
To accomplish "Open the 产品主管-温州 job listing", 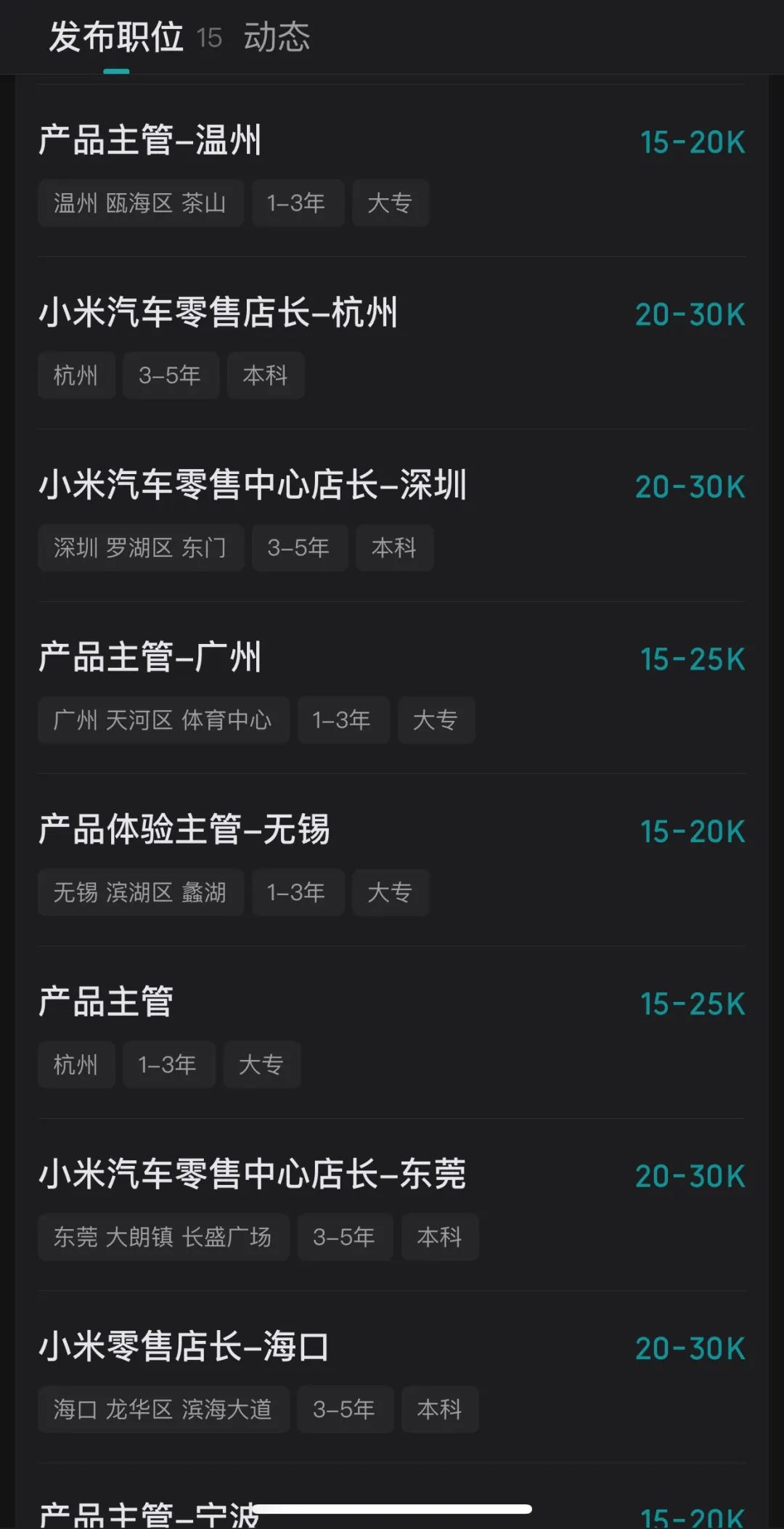I will click(x=150, y=140).
